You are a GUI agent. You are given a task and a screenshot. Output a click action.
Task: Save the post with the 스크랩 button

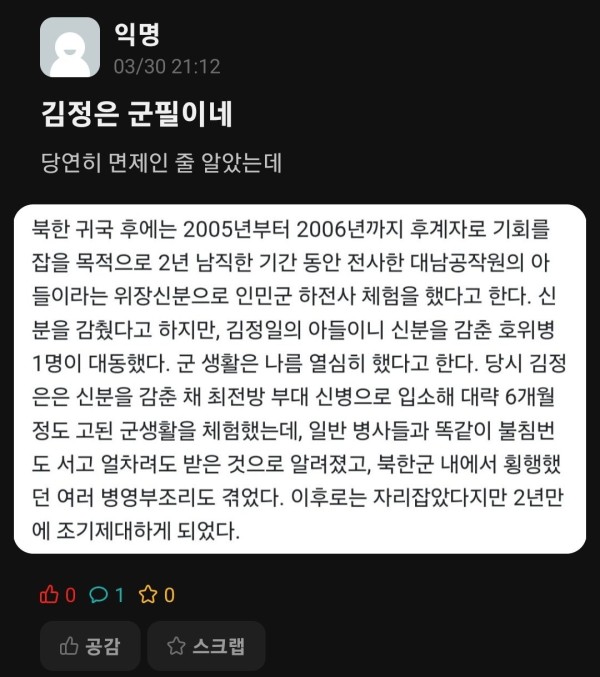[205, 646]
